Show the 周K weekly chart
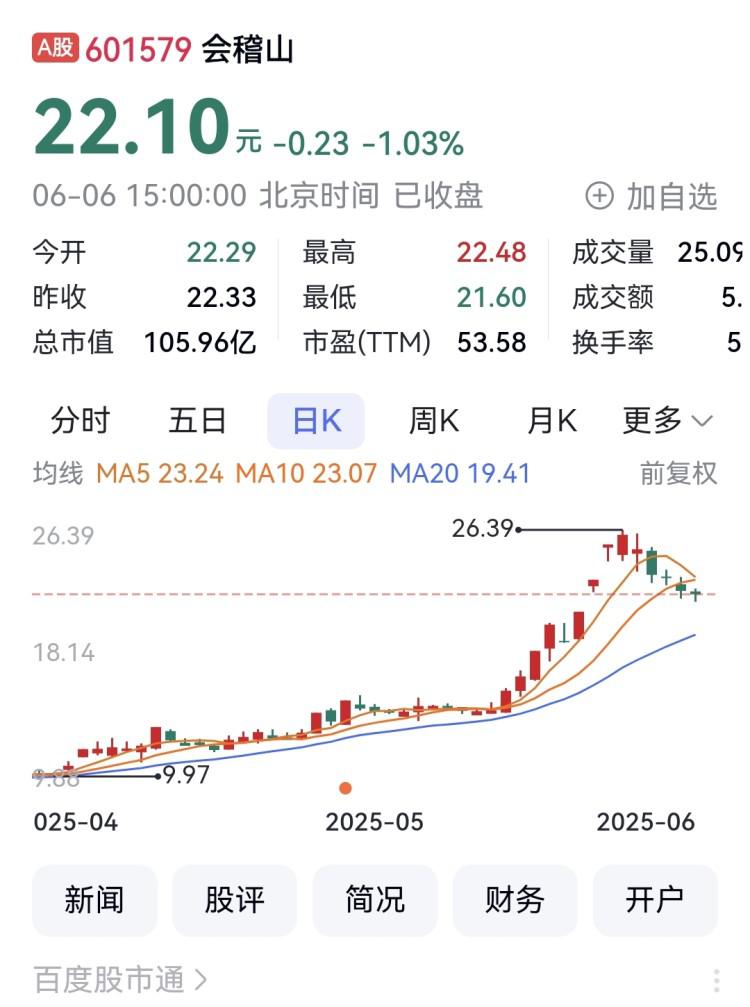Screen dimensions: 750x1007 pos(434,421)
